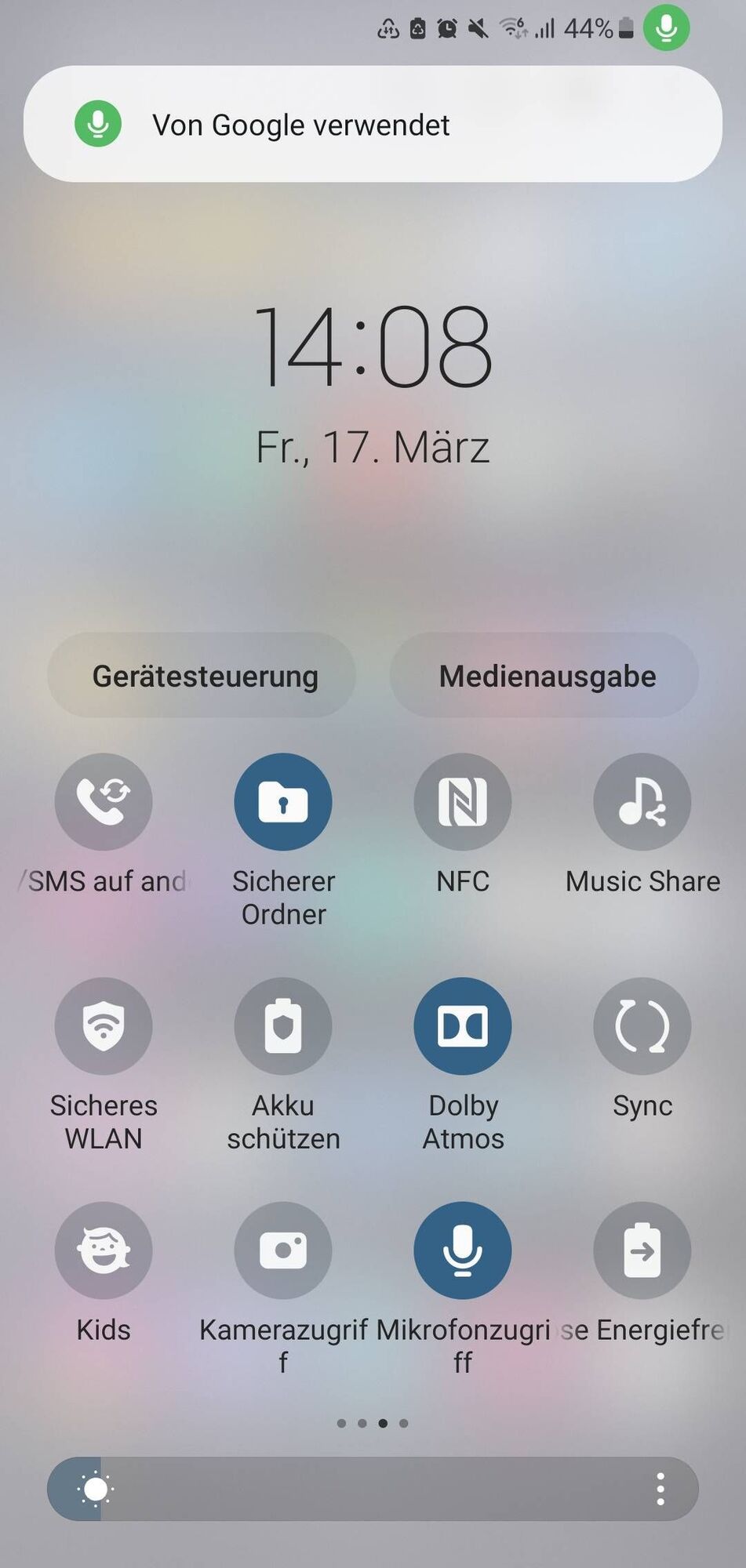The height and width of the screenshot is (1568, 746).
Task: Turn on NFC
Action: (x=463, y=802)
